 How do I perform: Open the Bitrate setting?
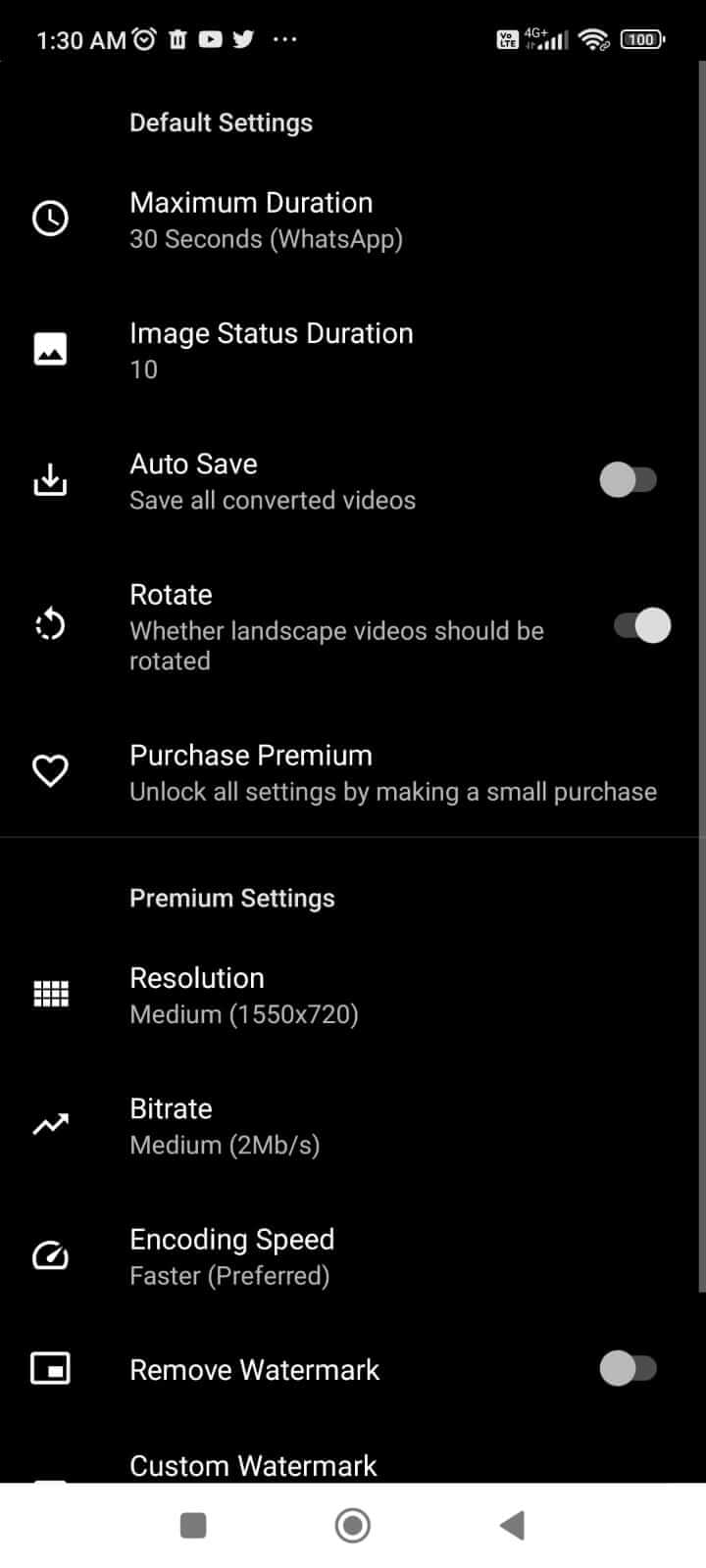(353, 1125)
